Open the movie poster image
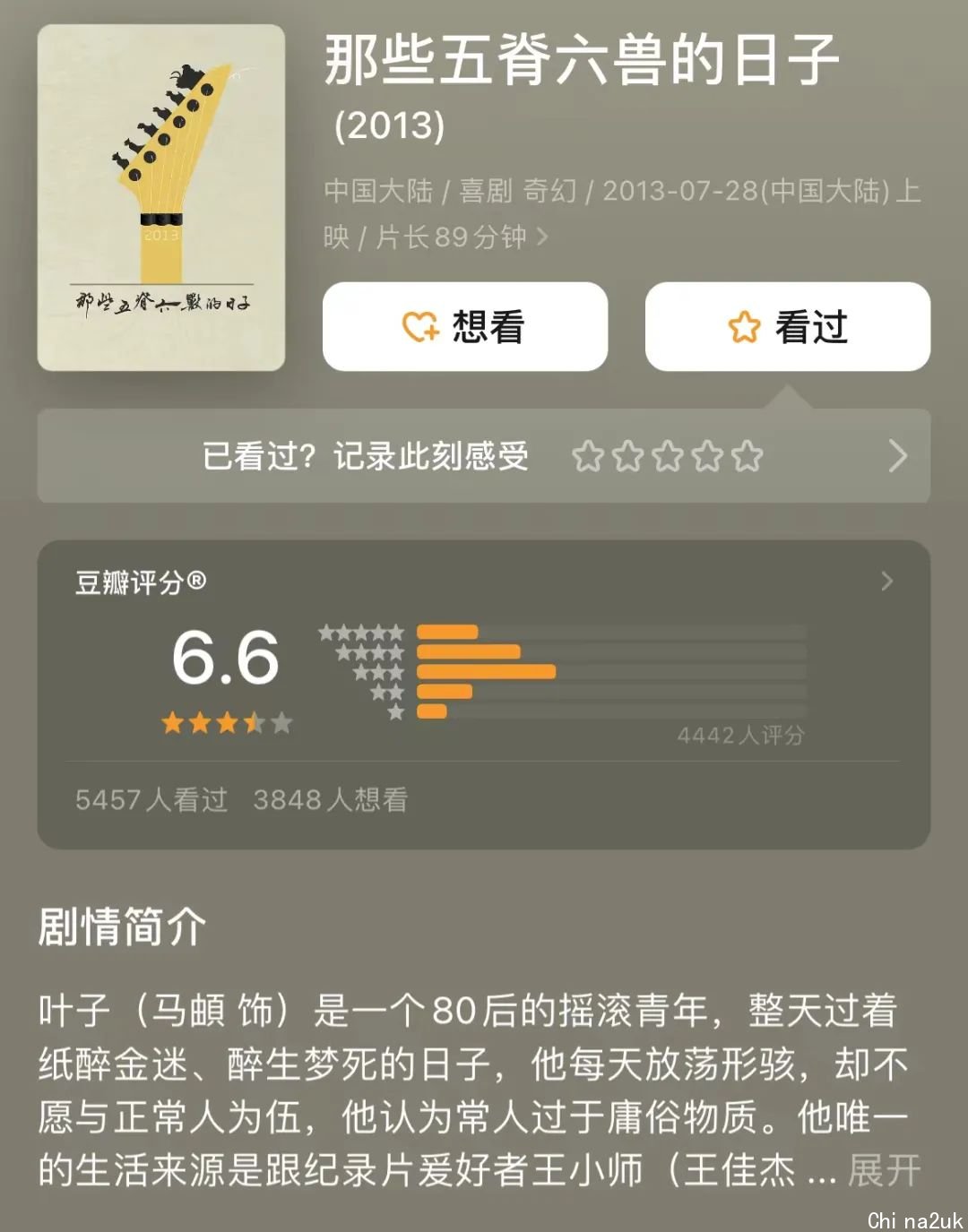This screenshot has width=968, height=1232. tap(161, 197)
